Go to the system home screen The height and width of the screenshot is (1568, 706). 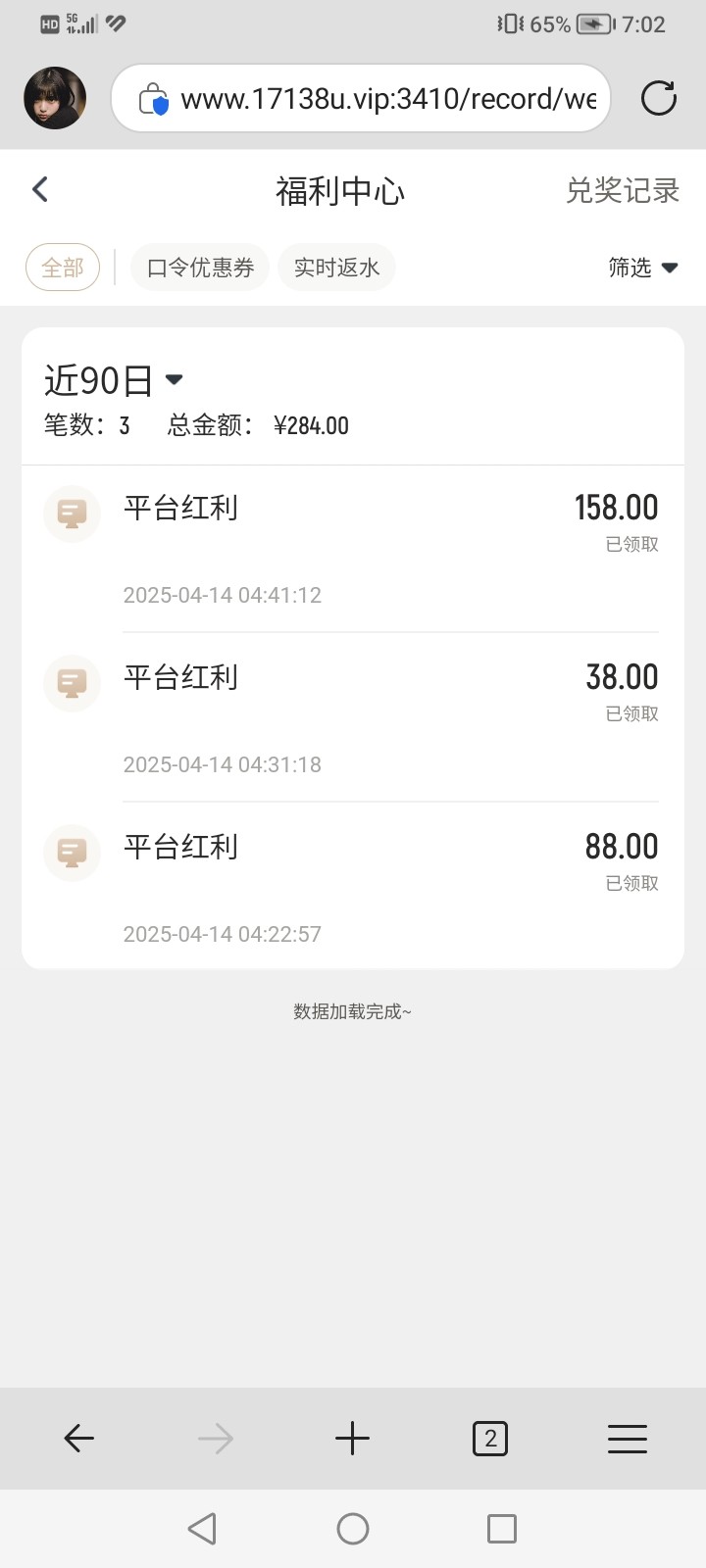(x=353, y=1529)
